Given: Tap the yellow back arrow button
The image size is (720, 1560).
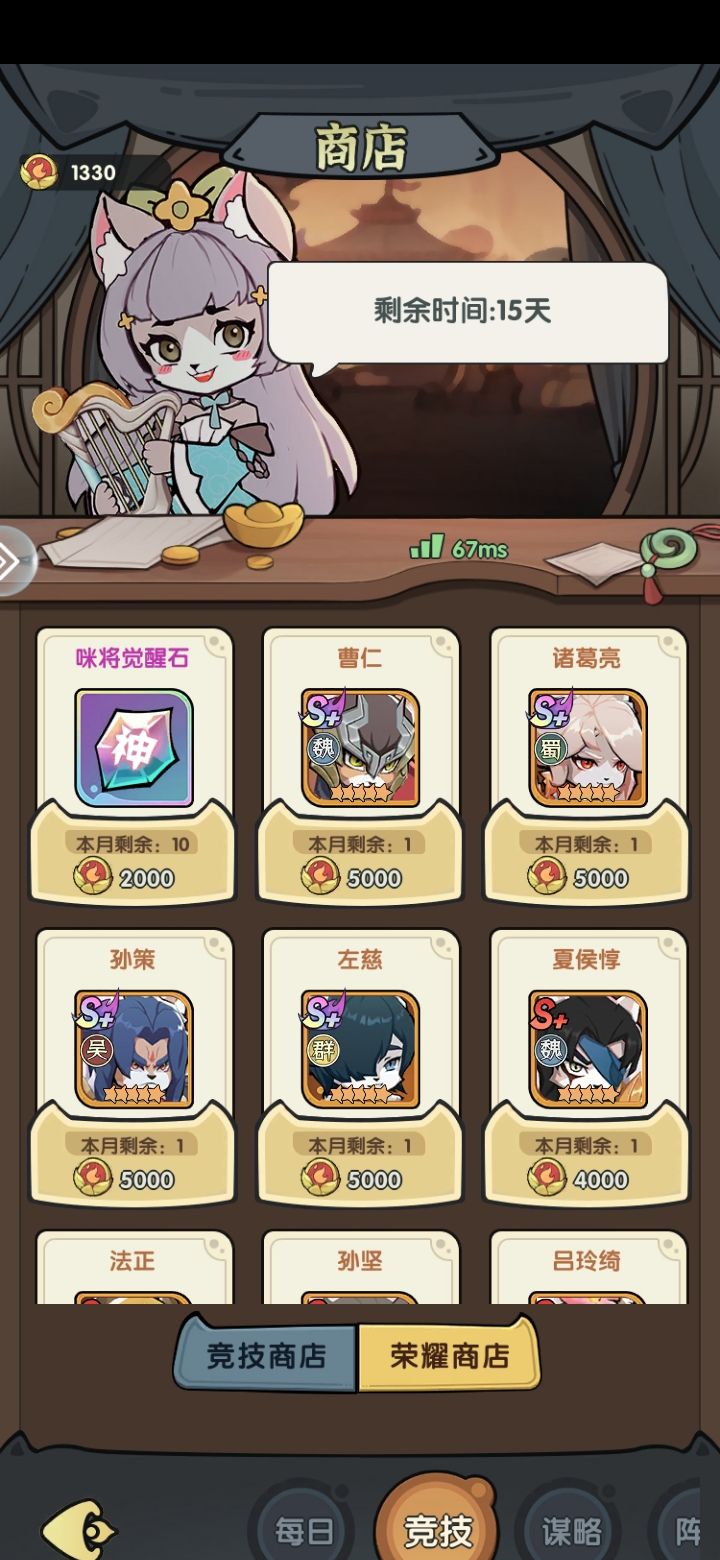Looking at the screenshot, I should click(x=78, y=1530).
